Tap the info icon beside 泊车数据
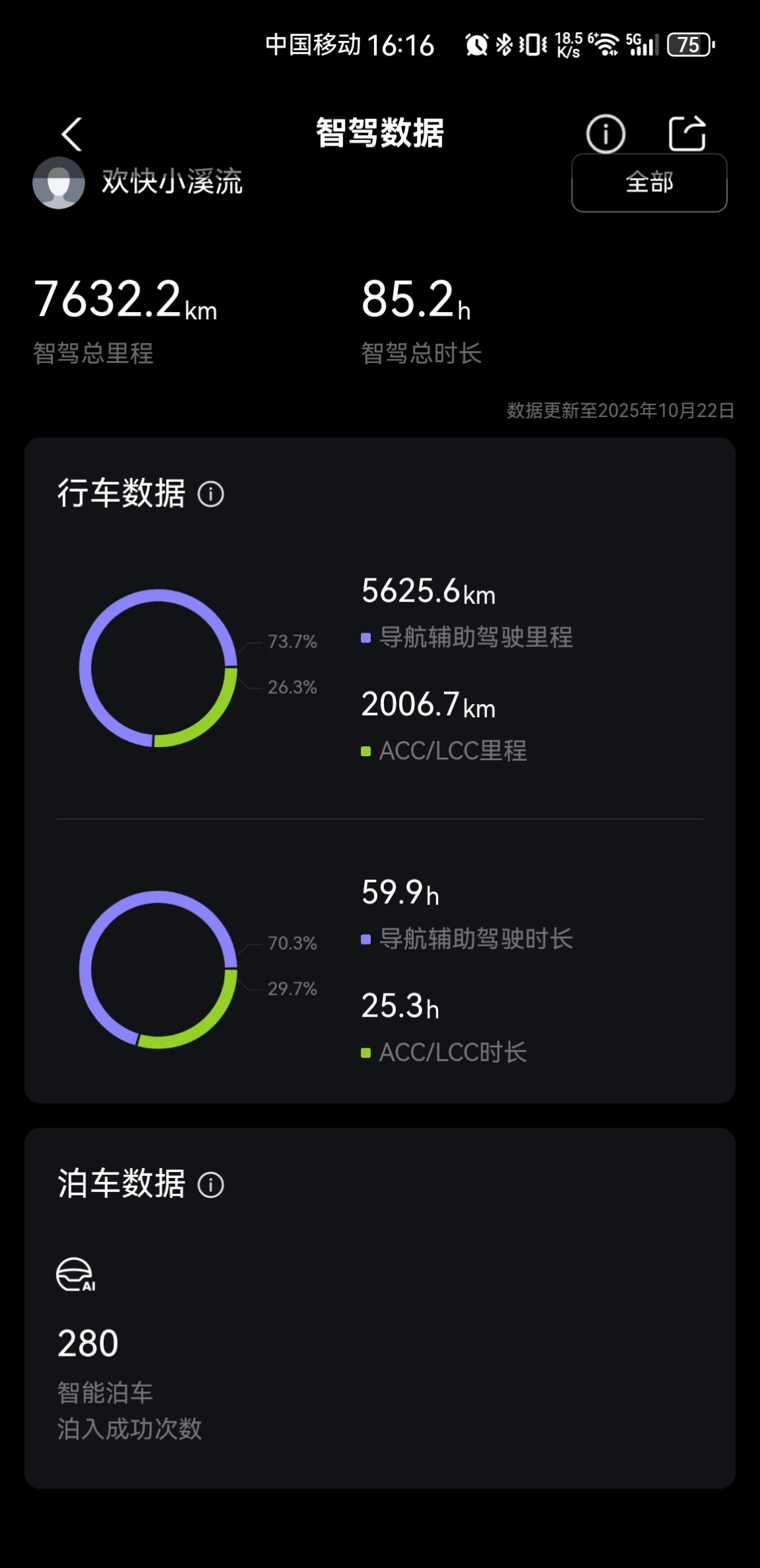This screenshot has width=760, height=1568. pyautogui.click(x=211, y=1185)
